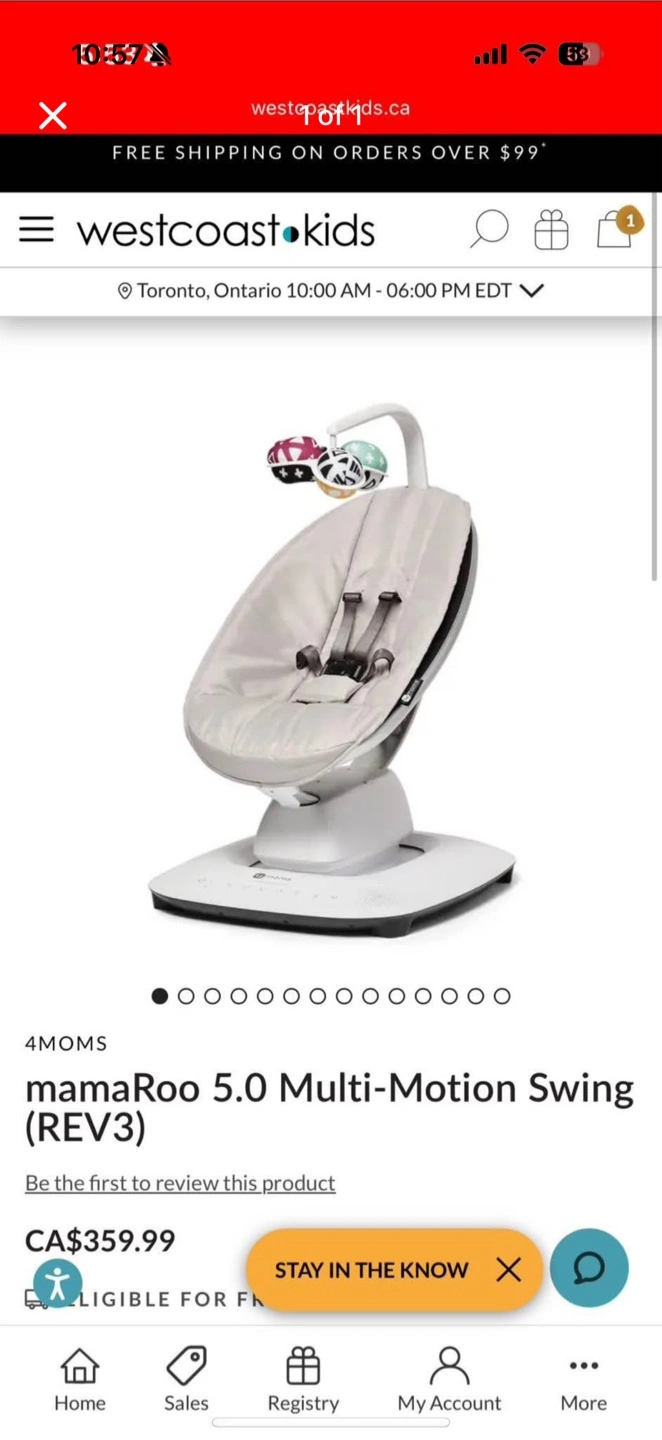Show the More tab options
The image size is (662, 1440).
click(584, 1380)
